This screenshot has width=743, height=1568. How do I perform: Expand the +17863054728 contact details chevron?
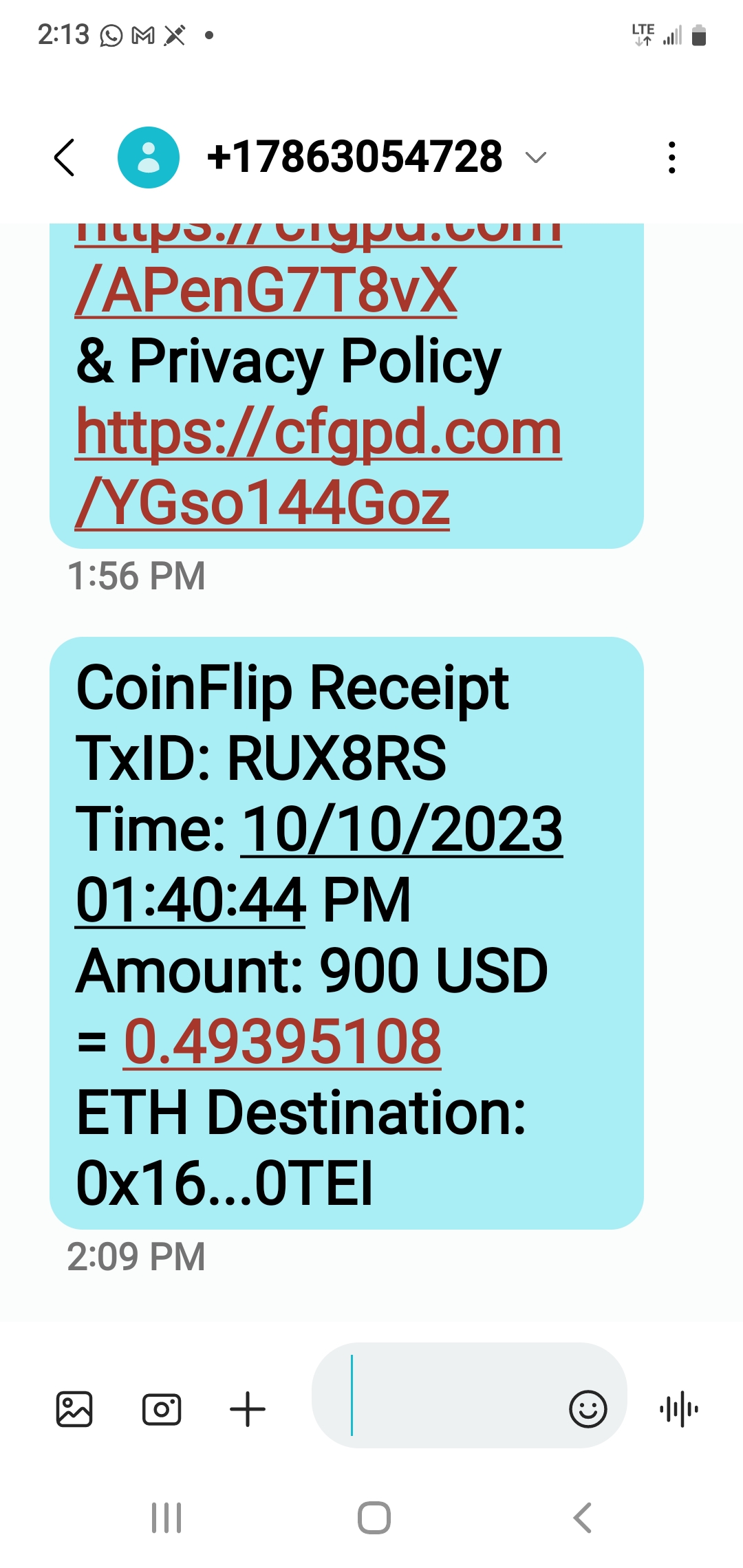pyautogui.click(x=536, y=157)
